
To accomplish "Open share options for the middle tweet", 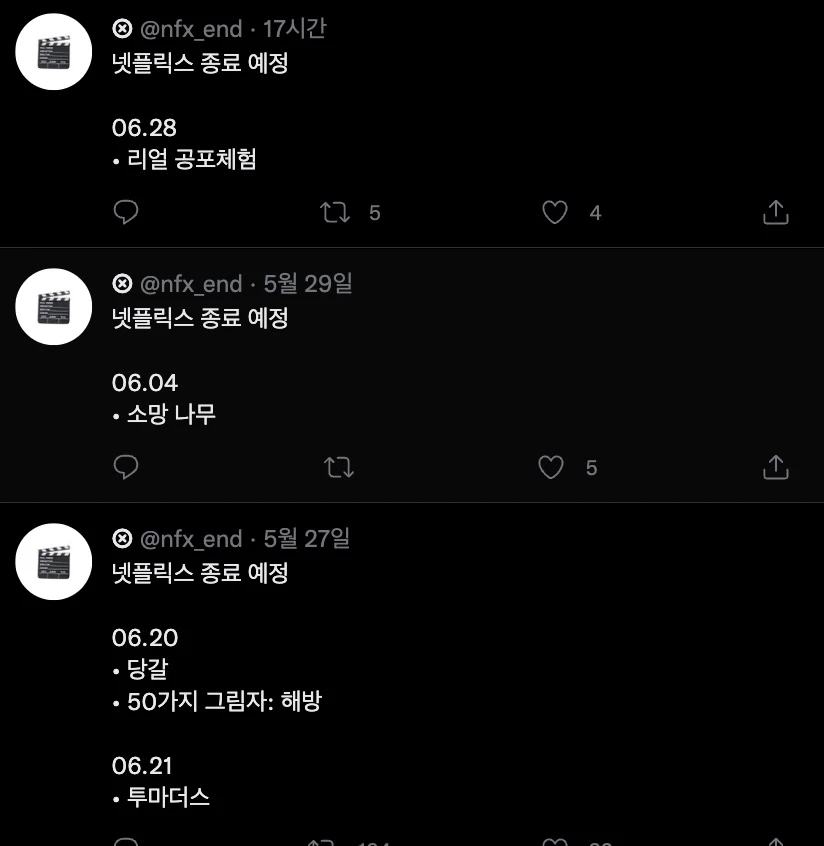I will pyautogui.click(x=776, y=467).
